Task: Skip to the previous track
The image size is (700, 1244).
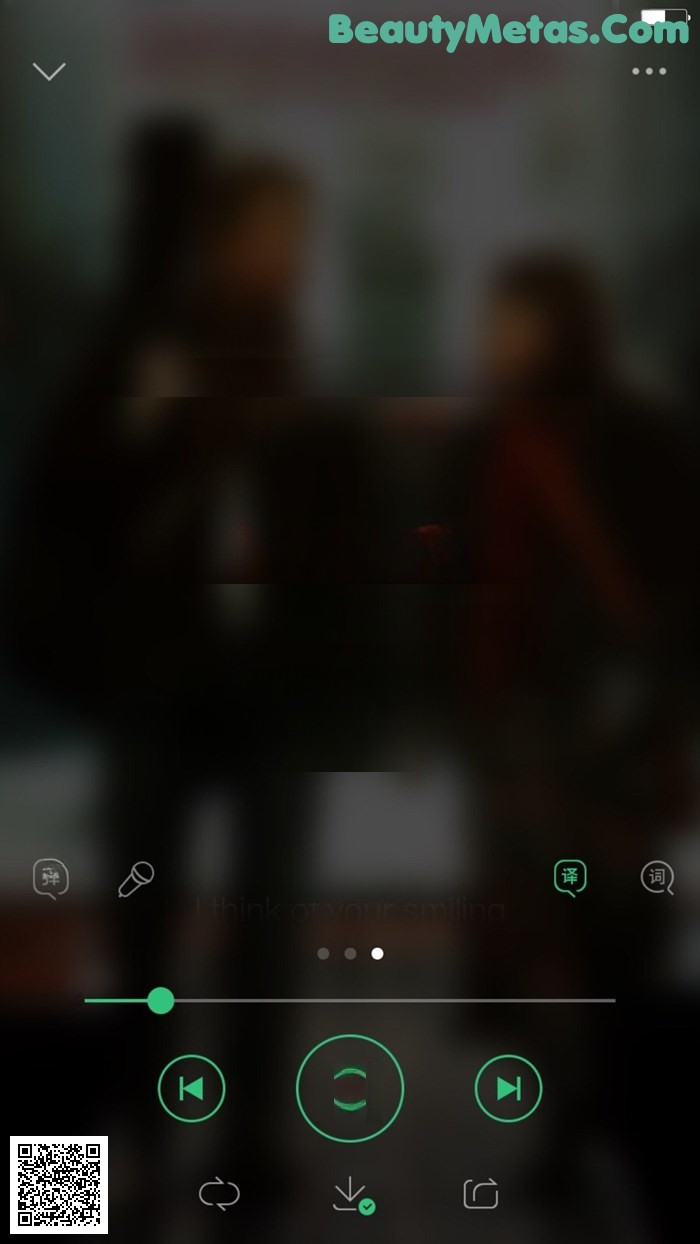Action: pos(191,1088)
